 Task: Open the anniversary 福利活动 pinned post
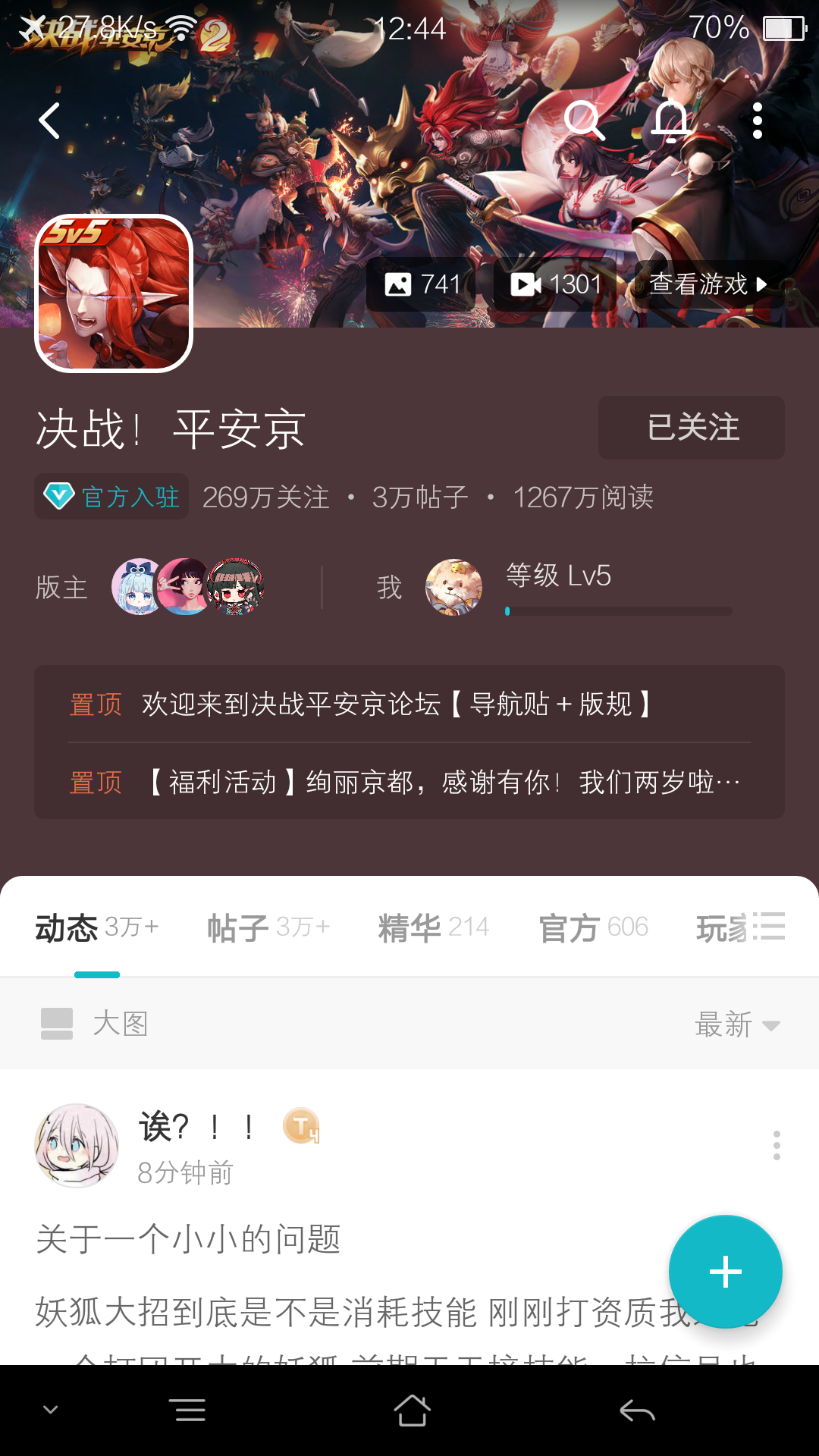point(409,781)
